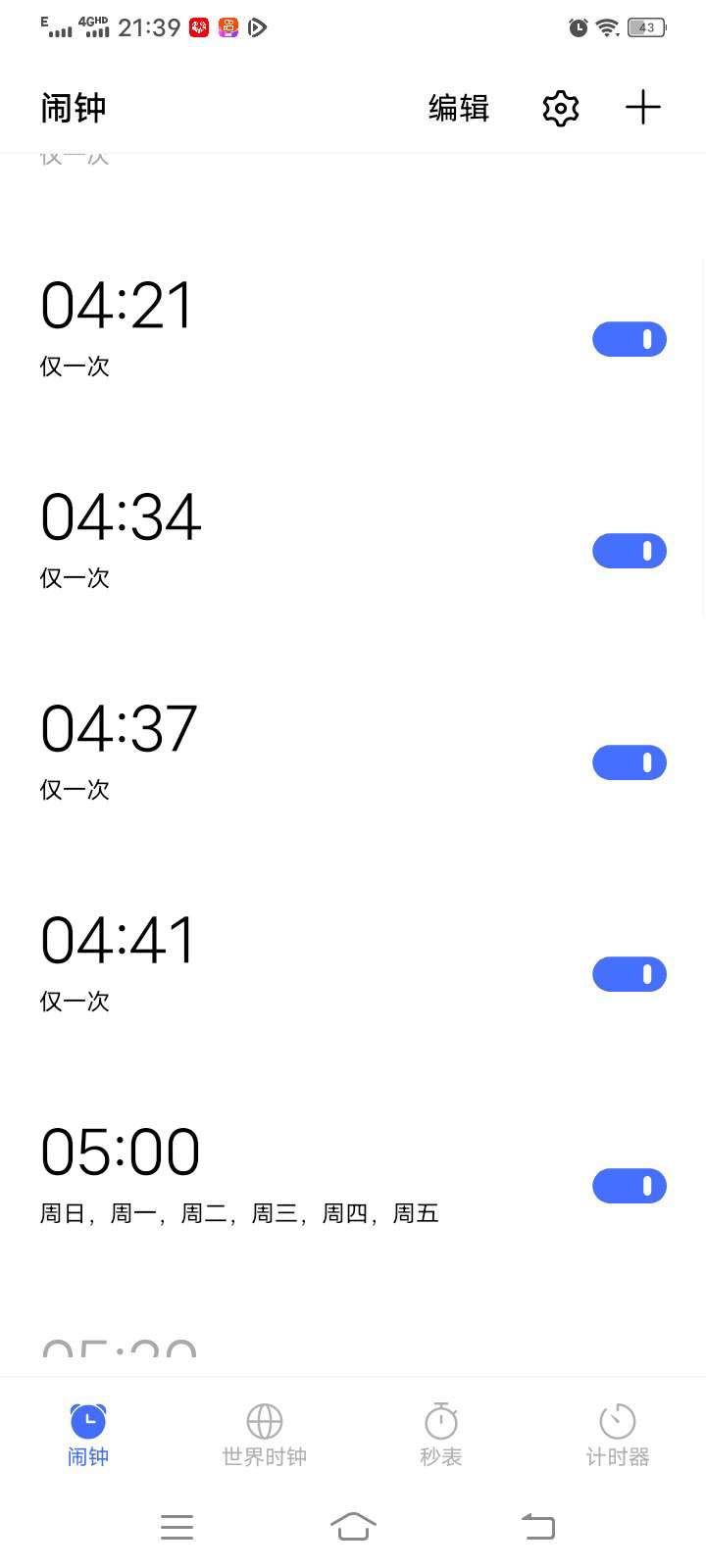
Task: Switch to the 世界时钟 tab
Action: point(265,1435)
